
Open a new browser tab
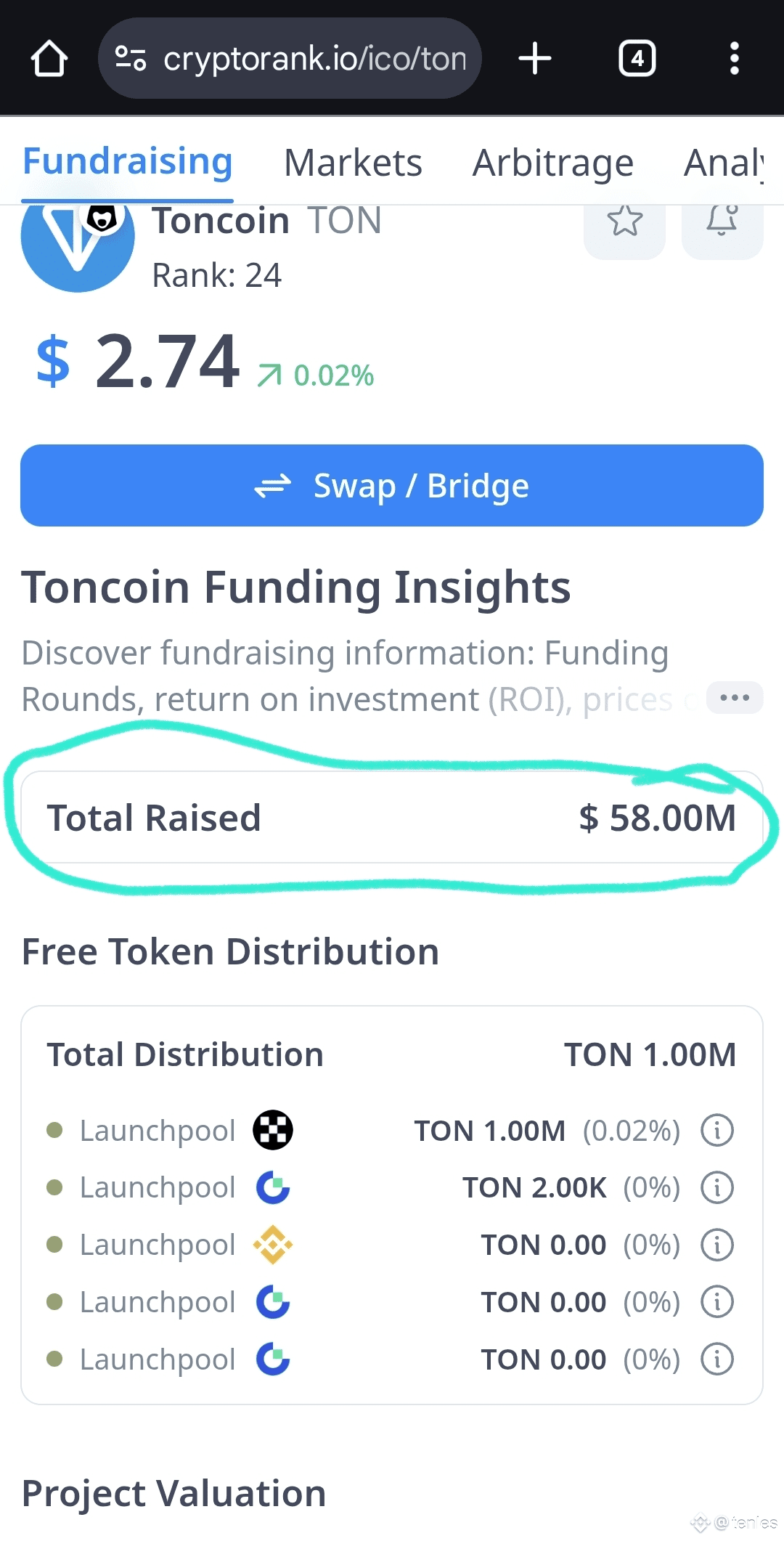(535, 59)
